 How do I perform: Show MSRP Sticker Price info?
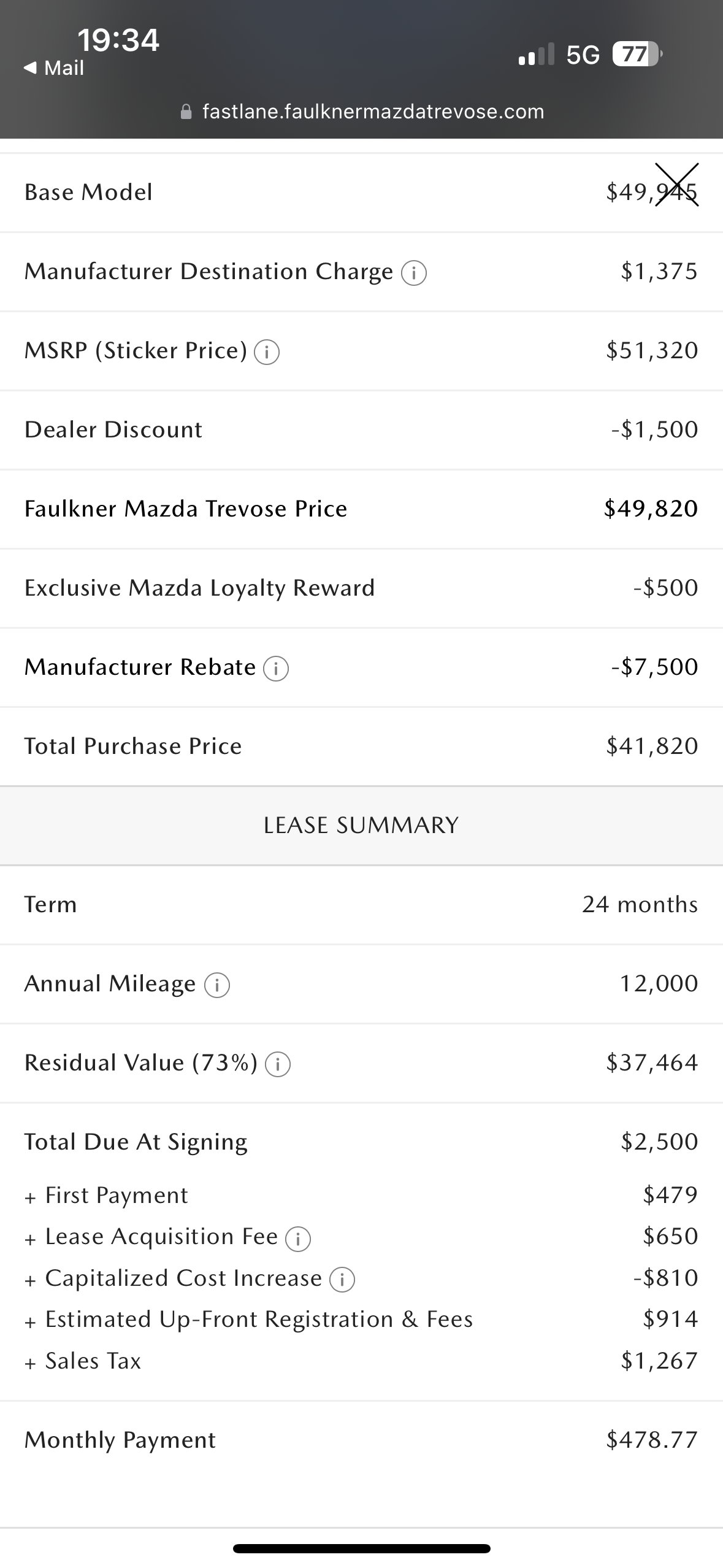point(267,352)
